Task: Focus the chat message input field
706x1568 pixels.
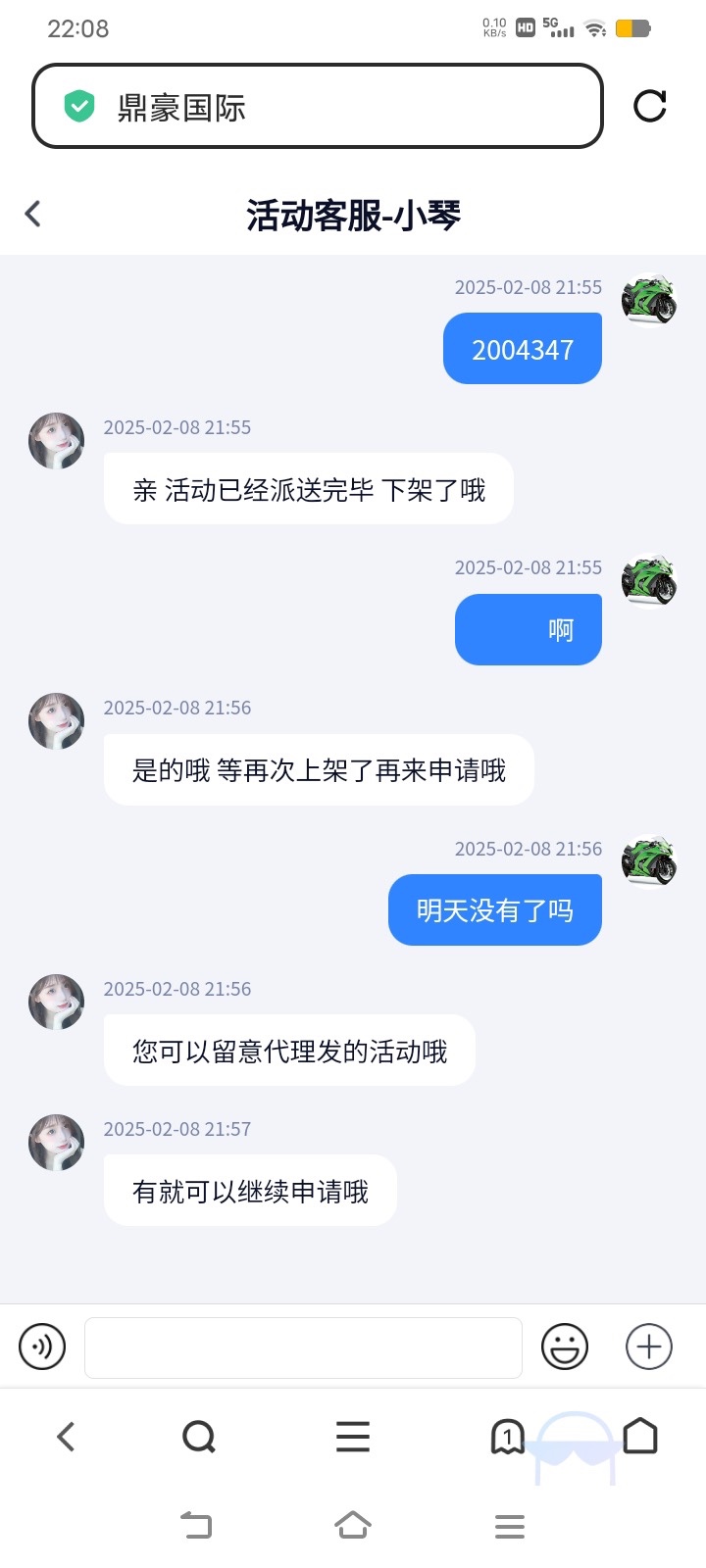Action: point(303,1347)
